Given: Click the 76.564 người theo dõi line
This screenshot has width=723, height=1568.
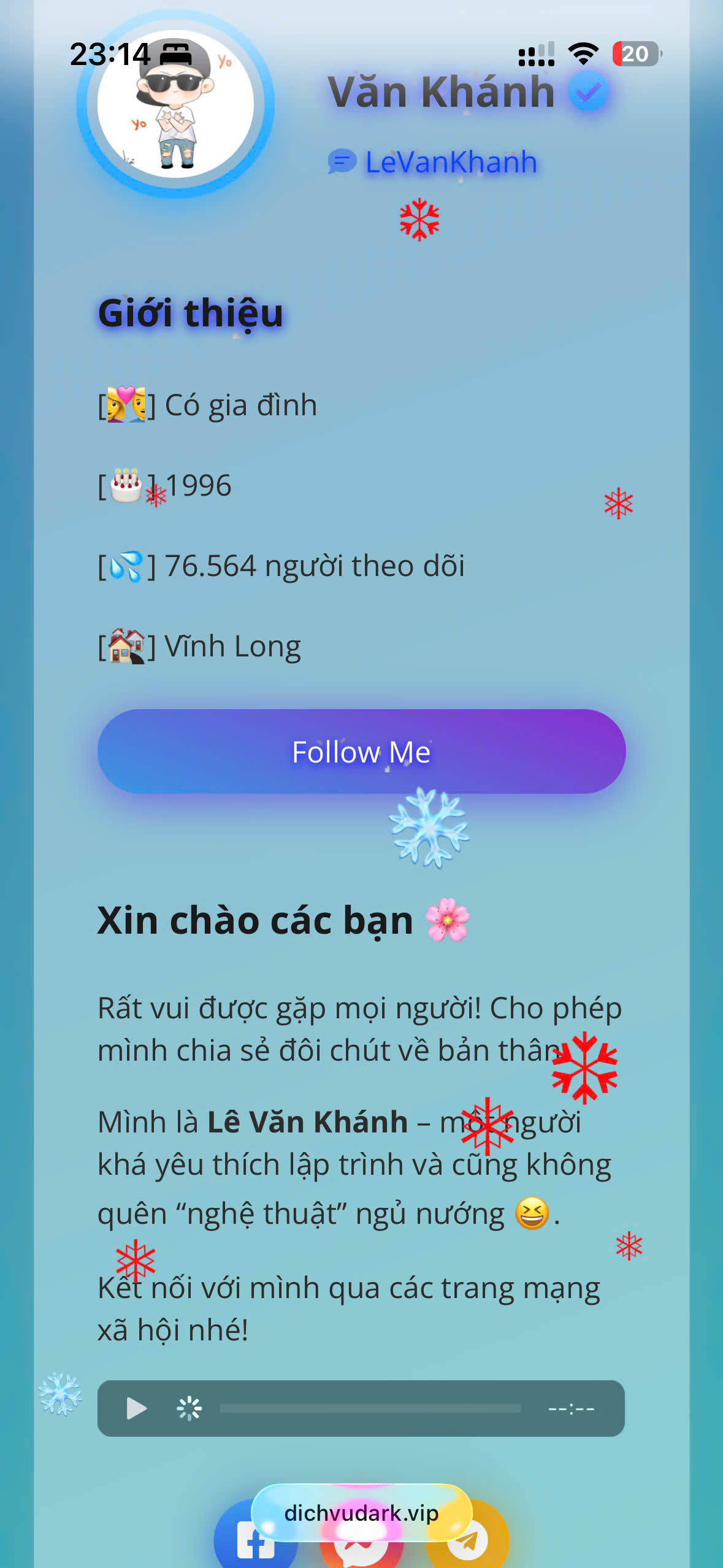Looking at the screenshot, I should tap(281, 565).
